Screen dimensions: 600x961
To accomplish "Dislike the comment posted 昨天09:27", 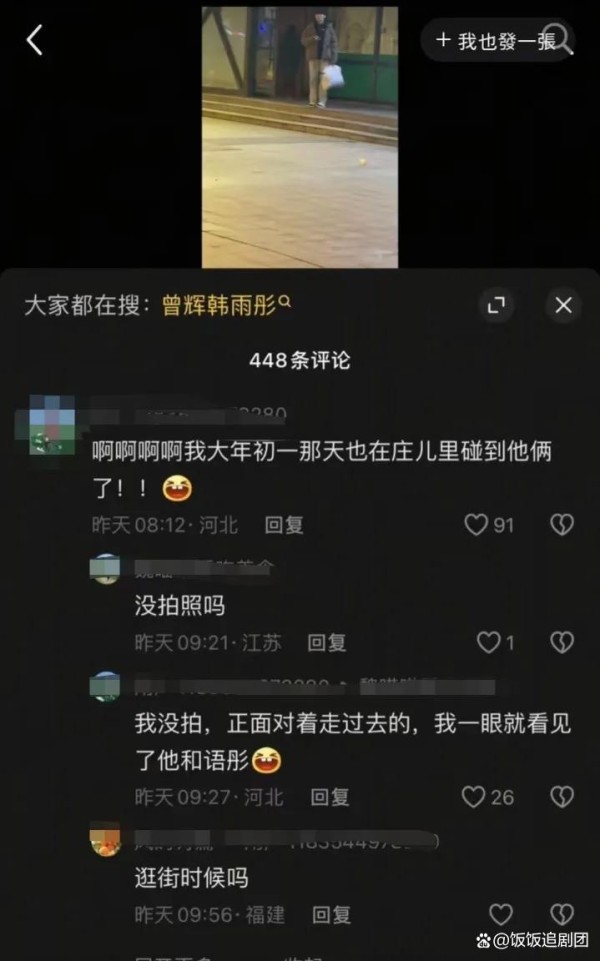I will (562, 796).
